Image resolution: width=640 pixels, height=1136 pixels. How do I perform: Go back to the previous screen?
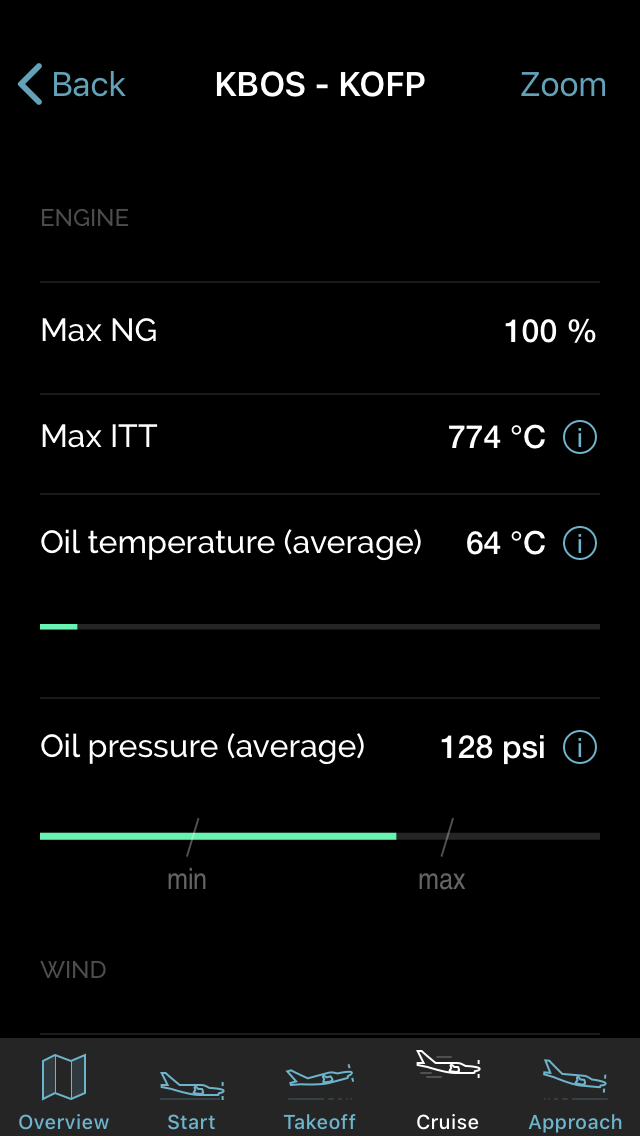click(72, 85)
